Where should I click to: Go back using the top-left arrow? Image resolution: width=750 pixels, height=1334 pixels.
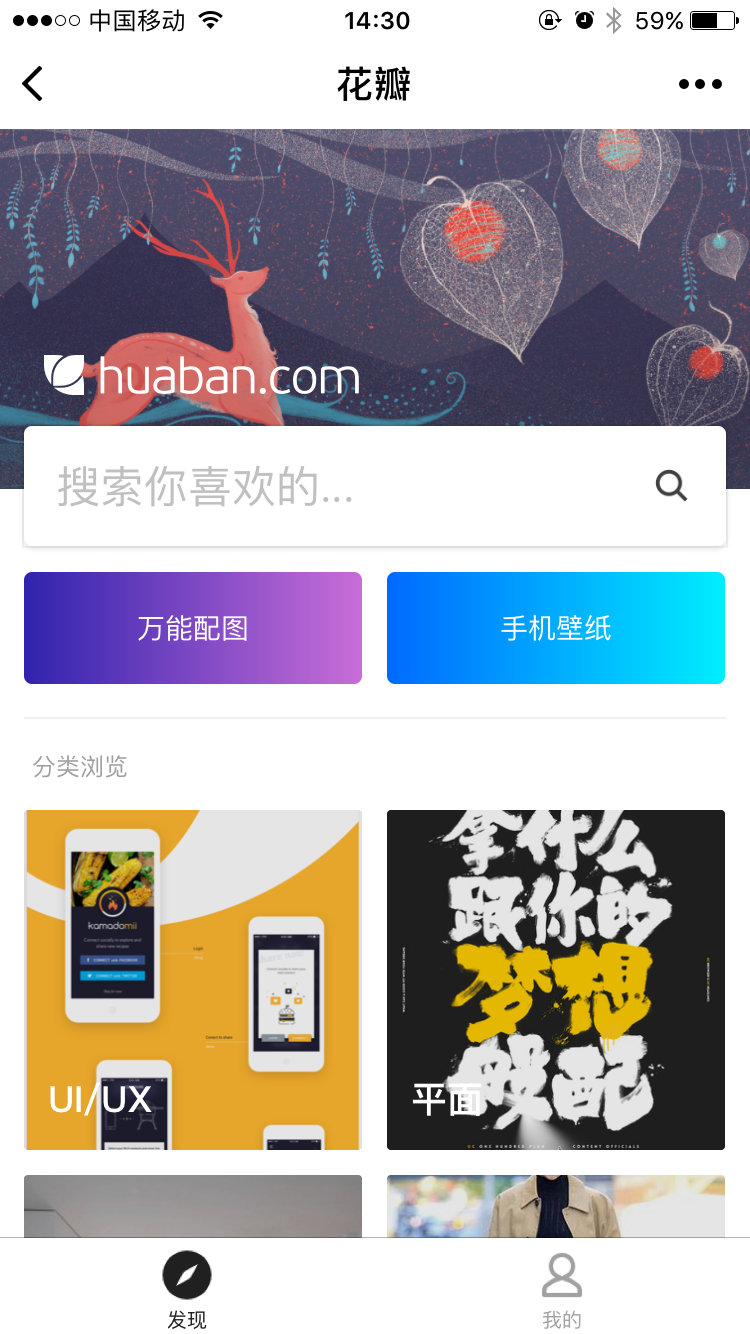coord(33,84)
